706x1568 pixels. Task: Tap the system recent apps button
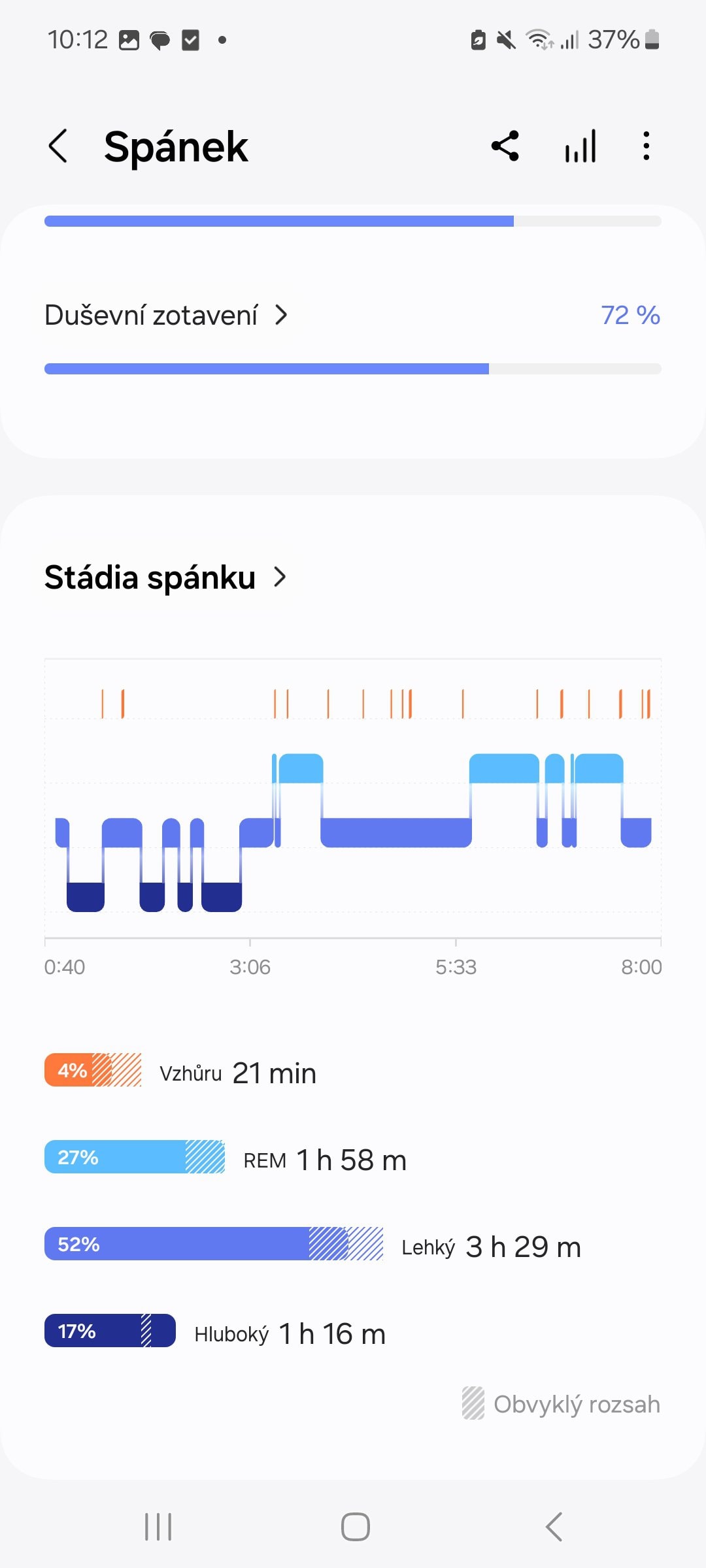158,1527
